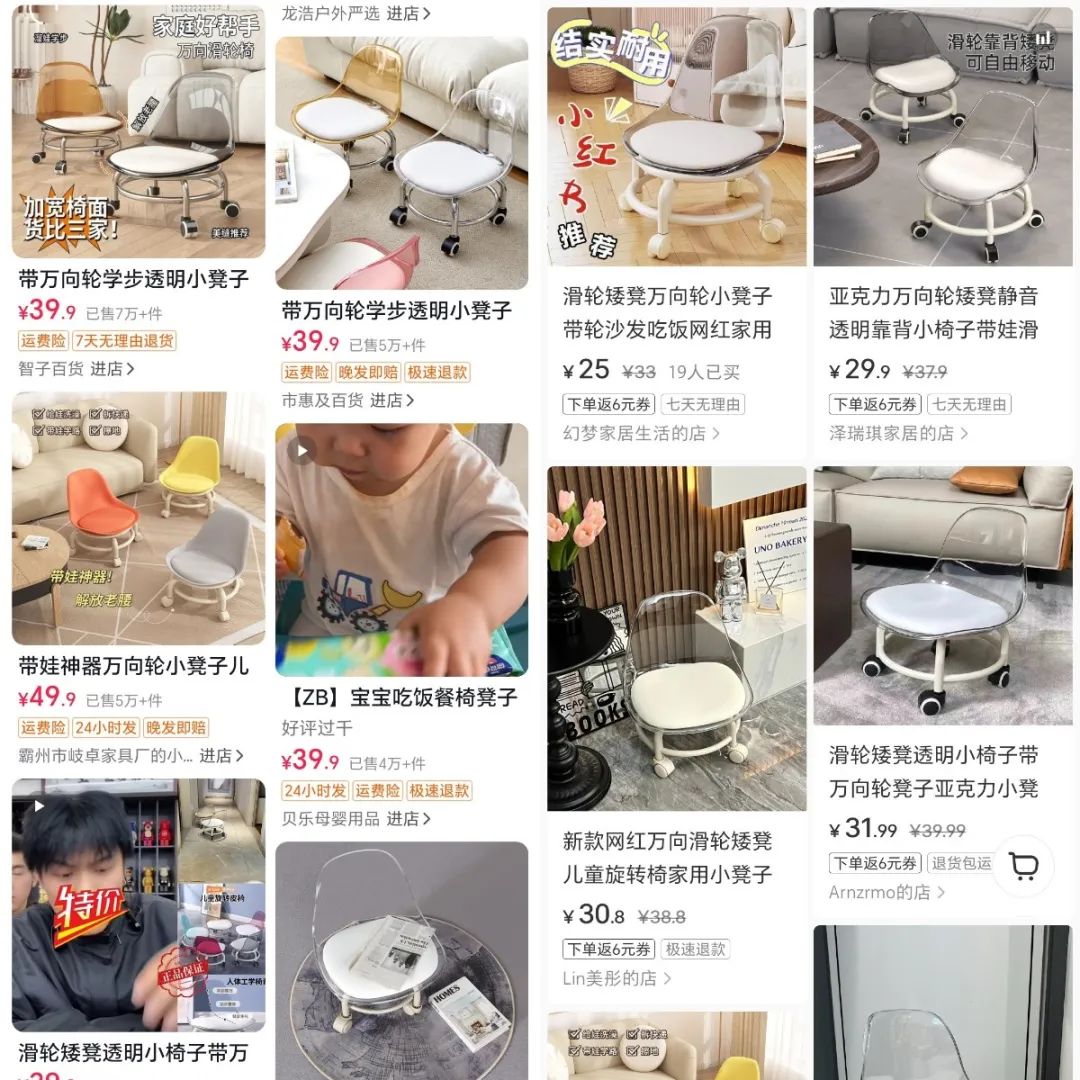Image resolution: width=1080 pixels, height=1080 pixels.
Task: Open the 新款网红万向滑轮矮凳 ¥30.8 product
Action: pos(676,638)
